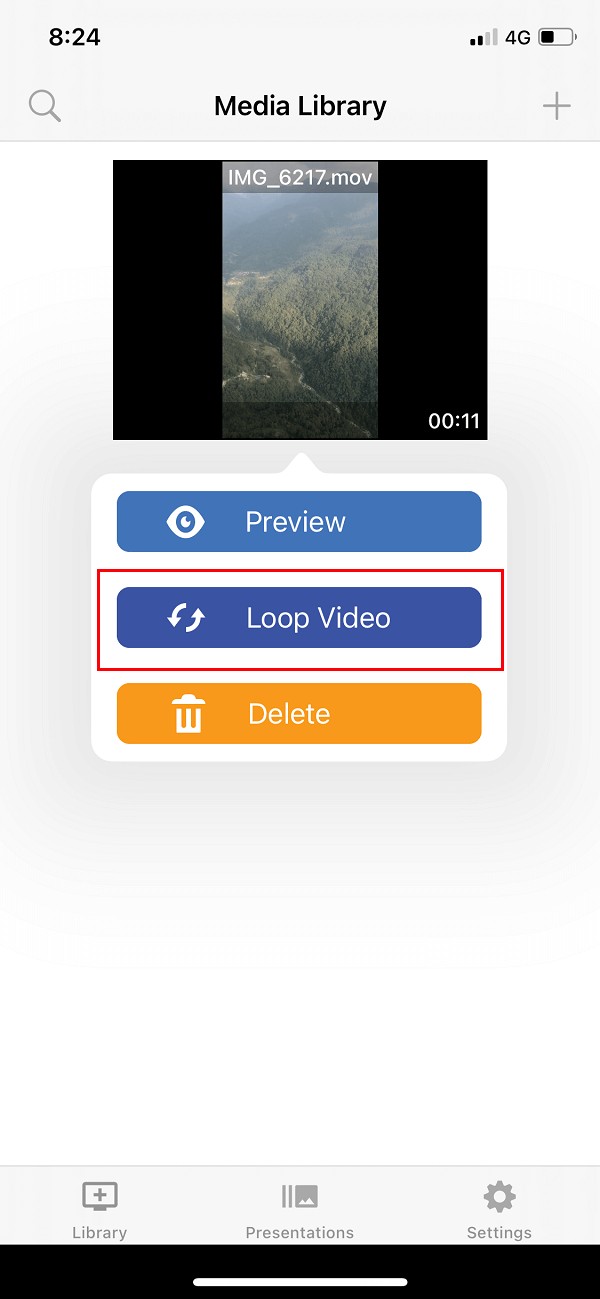Image resolution: width=600 pixels, height=1299 pixels.
Task: Preview the selected video
Action: 299,521
